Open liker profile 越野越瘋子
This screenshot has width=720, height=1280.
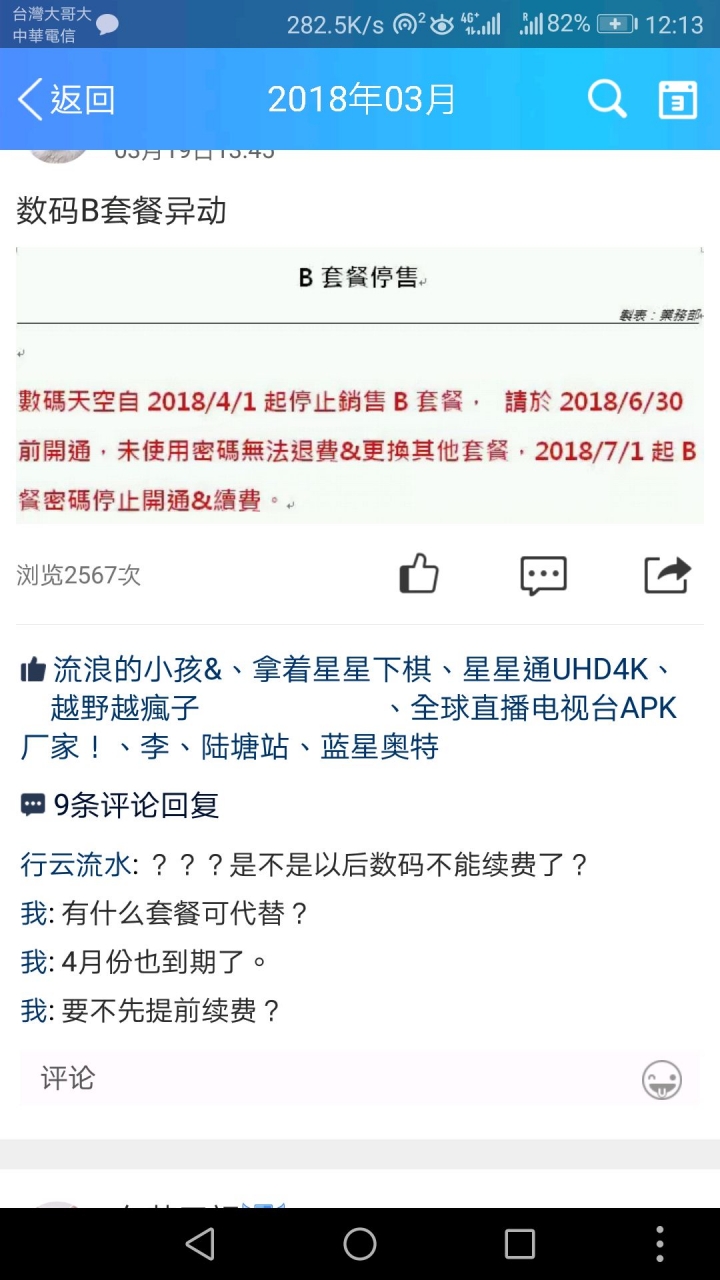click(x=125, y=708)
